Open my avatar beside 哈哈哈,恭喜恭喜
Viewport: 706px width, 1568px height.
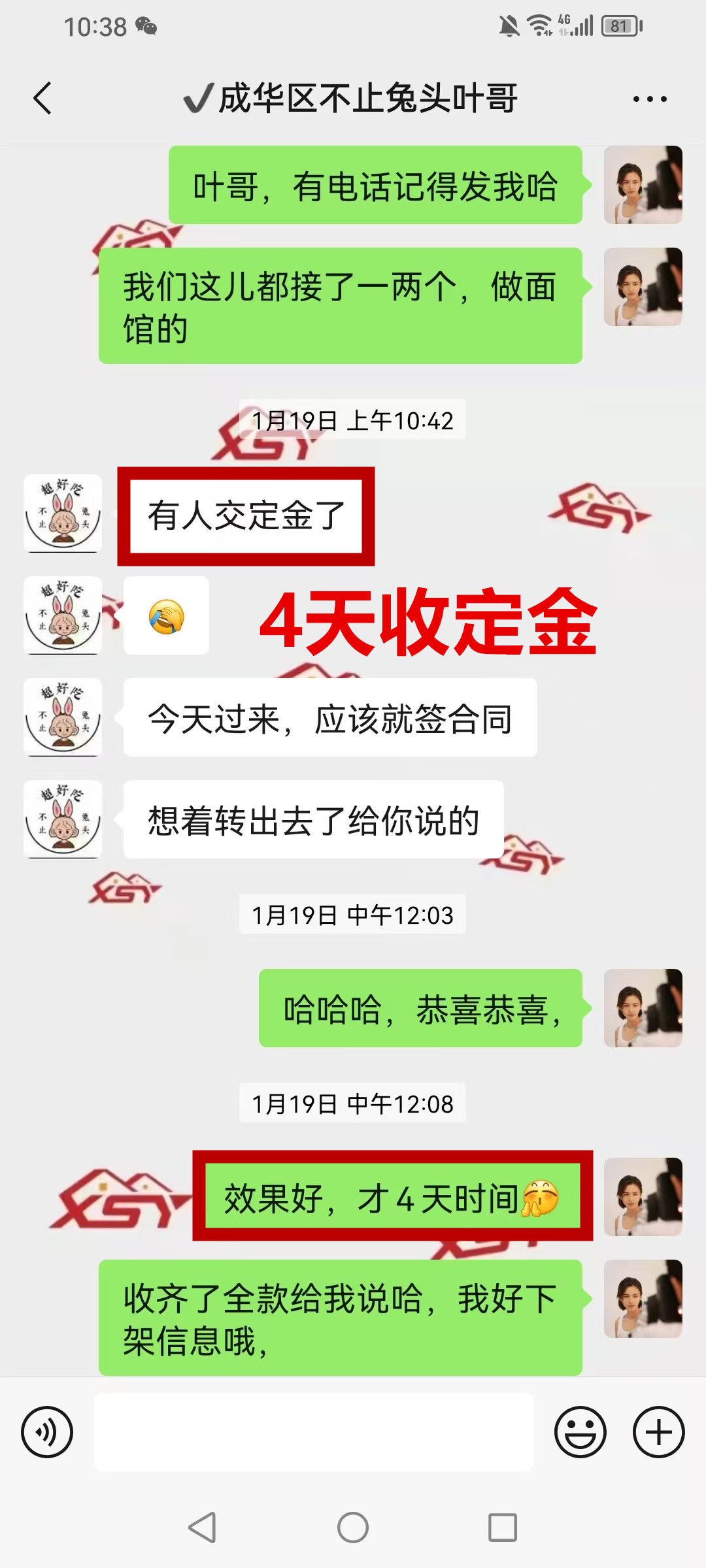pos(643,1008)
